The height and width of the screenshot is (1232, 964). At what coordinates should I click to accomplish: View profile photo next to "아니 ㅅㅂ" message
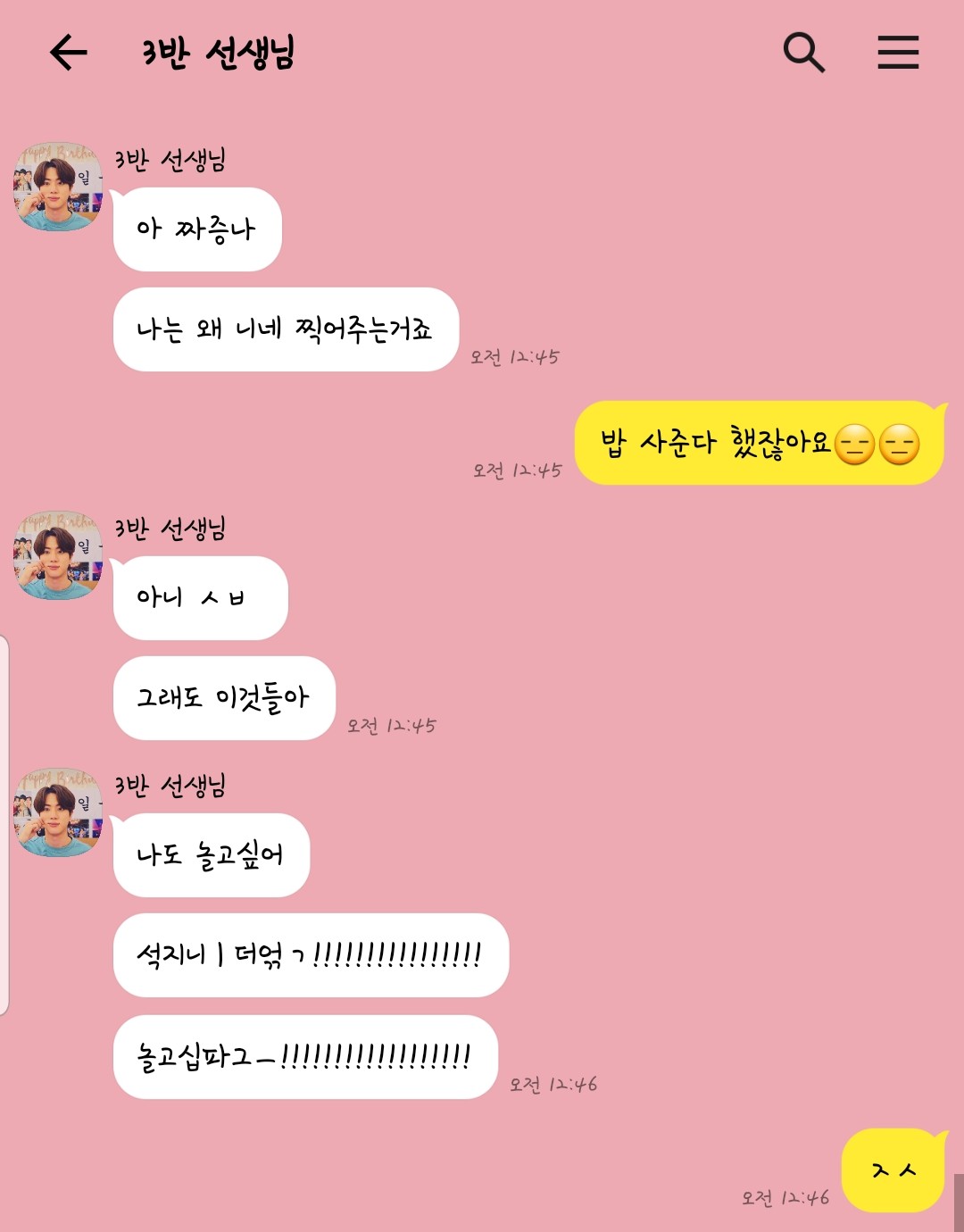pos(58,555)
